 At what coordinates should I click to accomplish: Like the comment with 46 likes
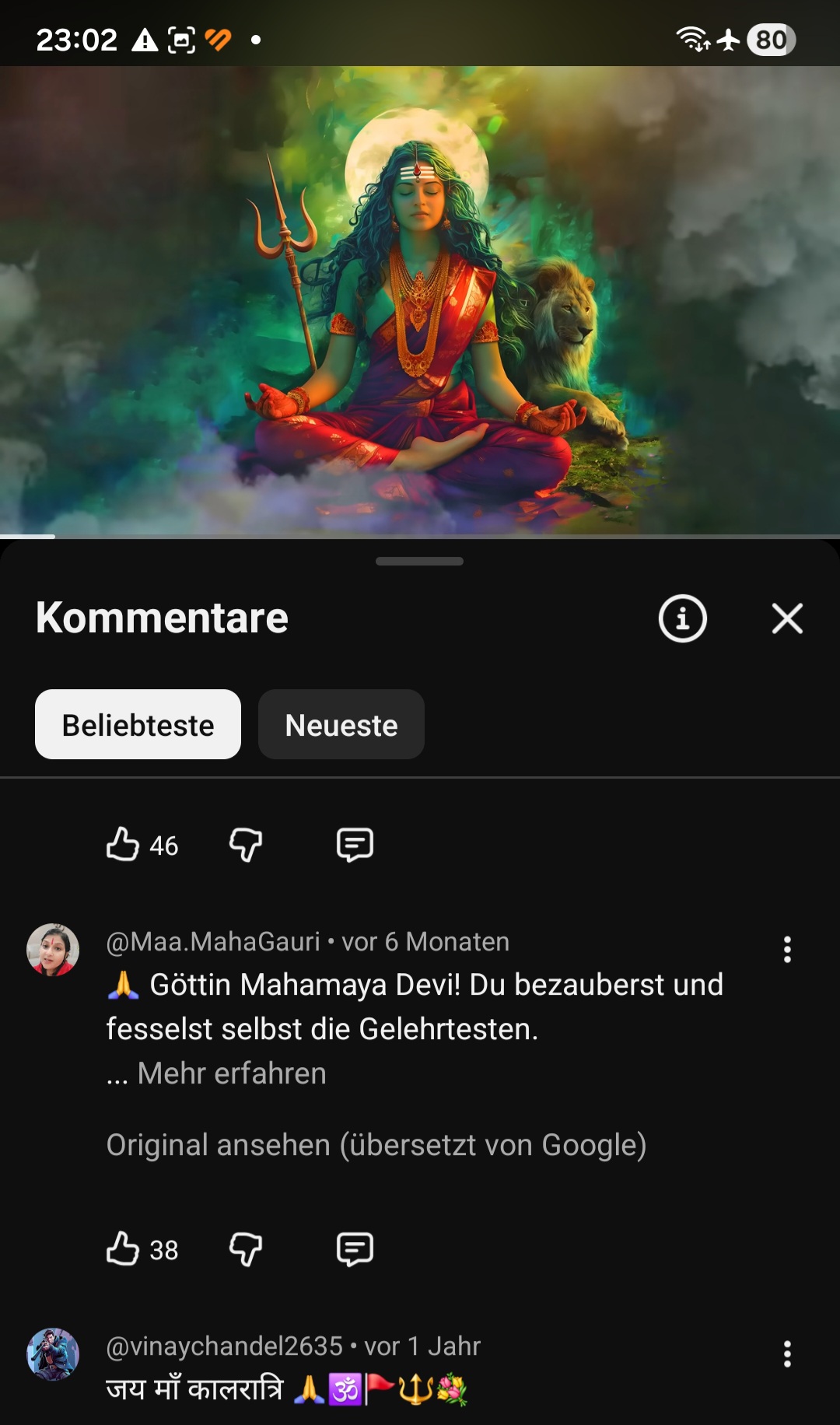tap(123, 844)
